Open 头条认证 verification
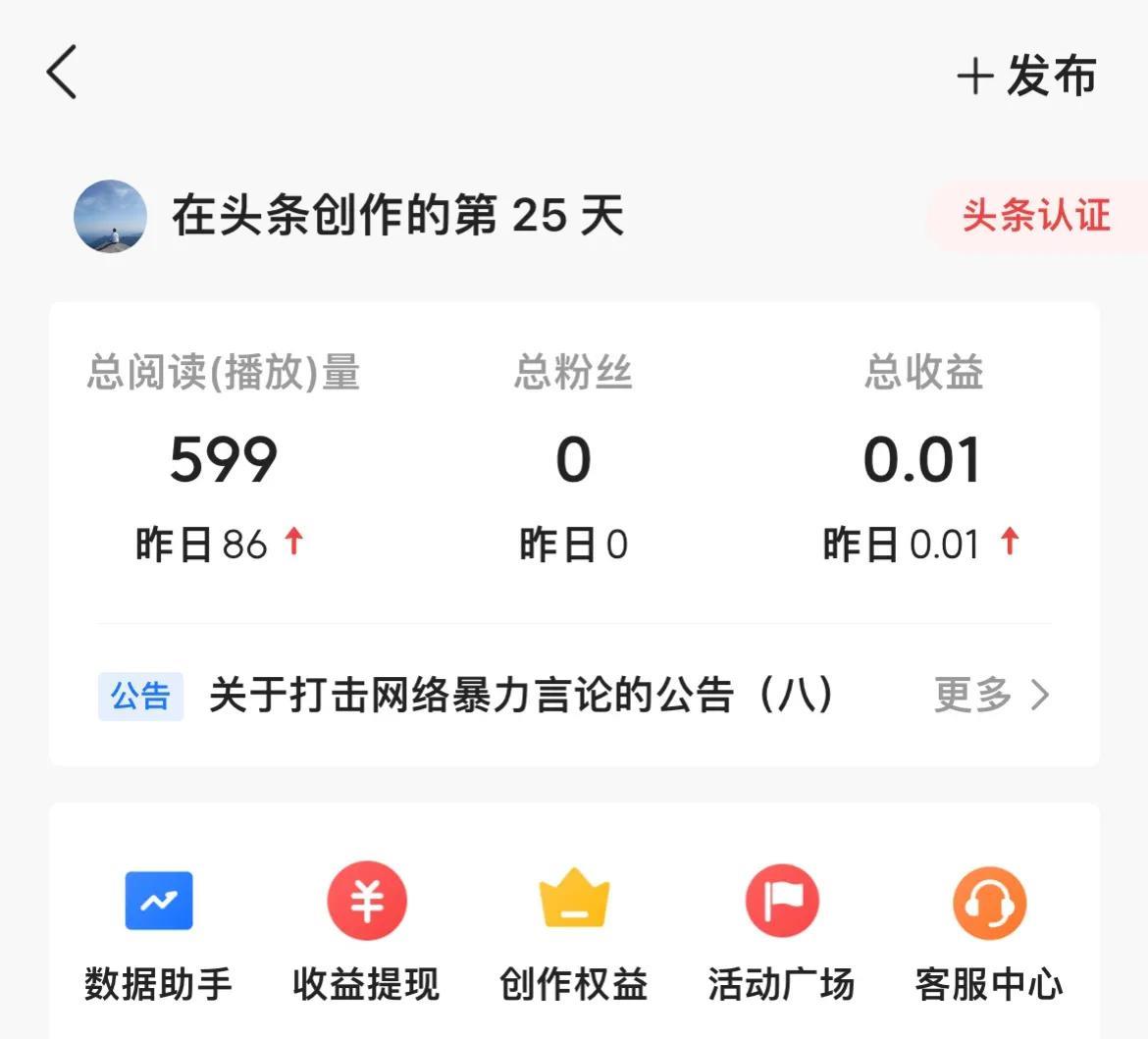 point(1035,216)
